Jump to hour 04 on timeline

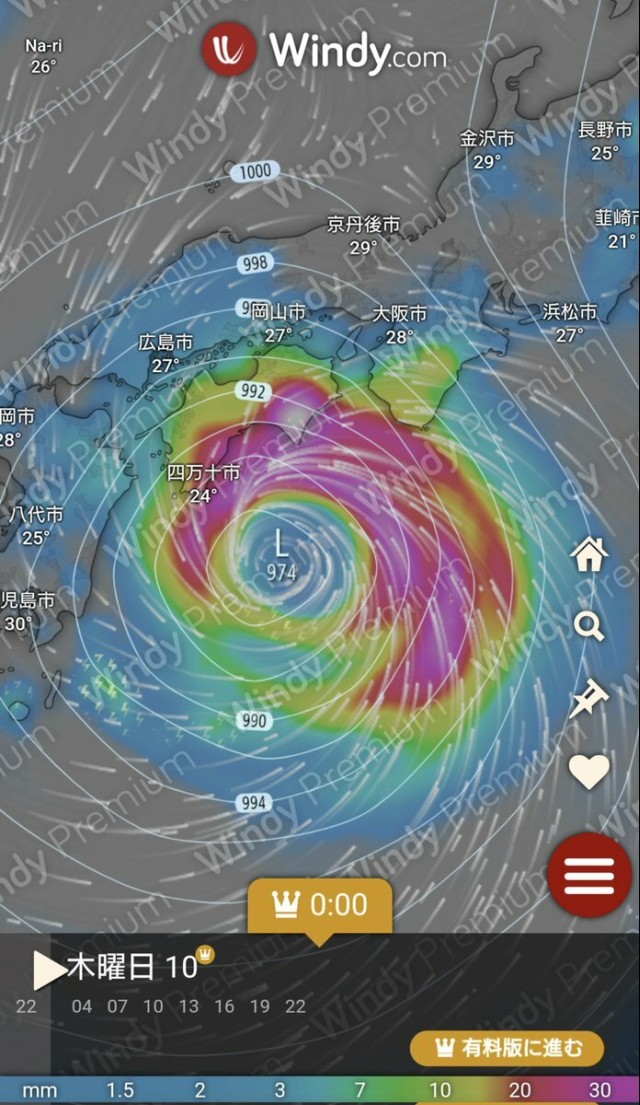(x=82, y=1006)
